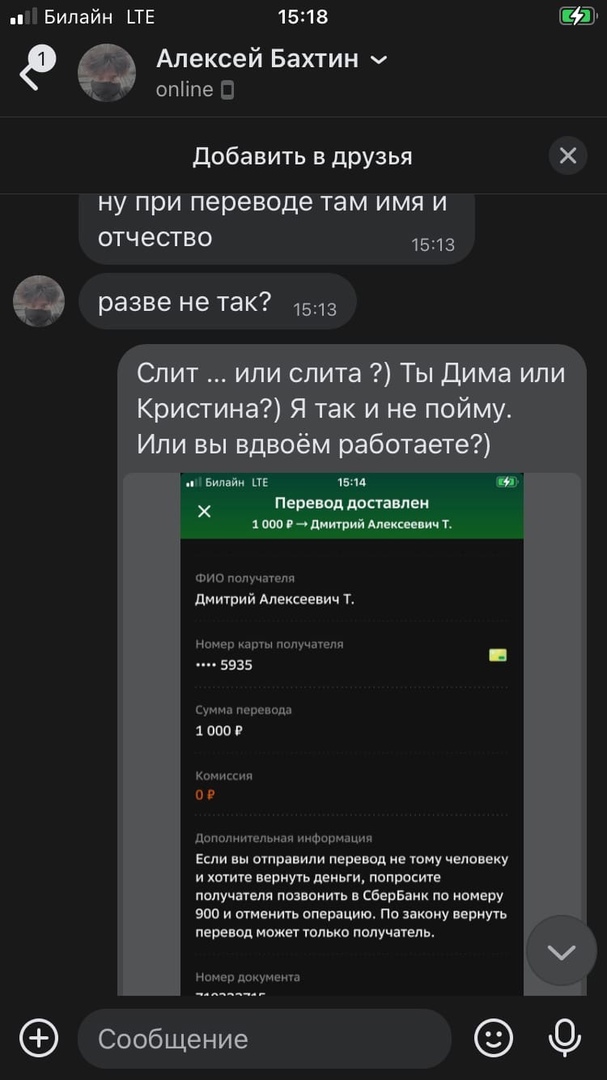Record a voice message
The image size is (607, 1080).
(x=565, y=1038)
